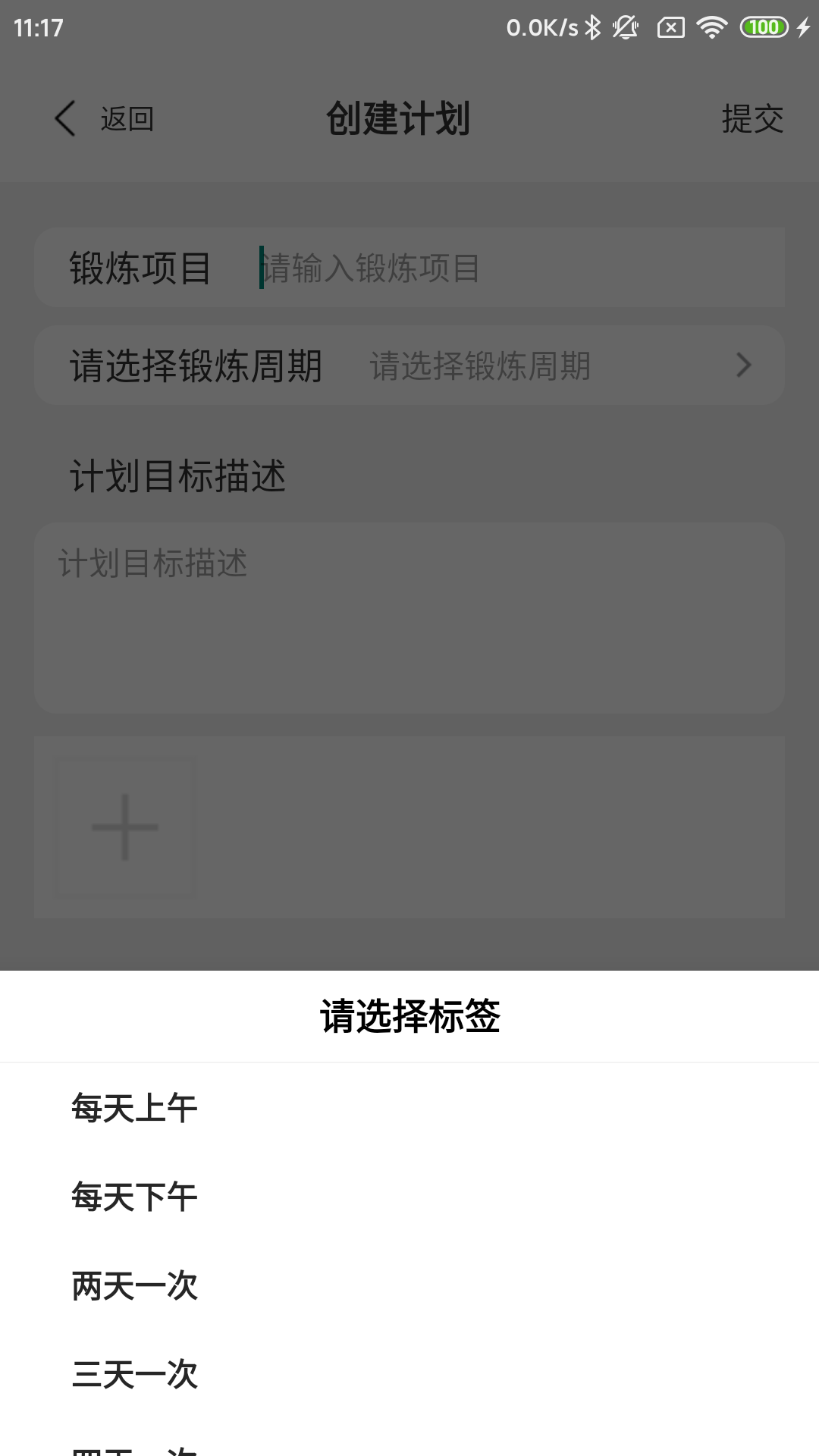Image resolution: width=819 pixels, height=1456 pixels.
Task: Focus the 锻炼项目 input field
Action: click(x=519, y=268)
